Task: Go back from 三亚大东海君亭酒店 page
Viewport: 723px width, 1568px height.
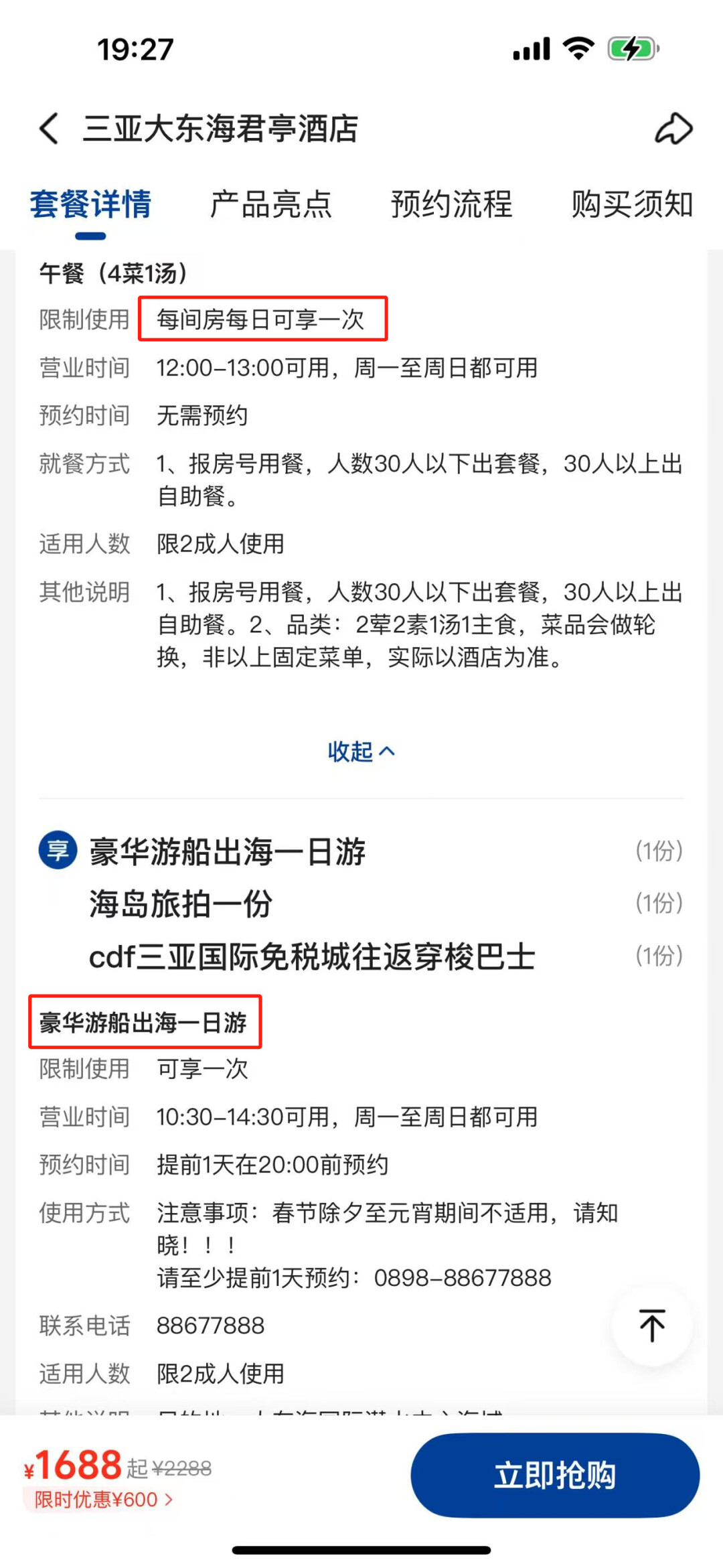Action: pos(49,128)
